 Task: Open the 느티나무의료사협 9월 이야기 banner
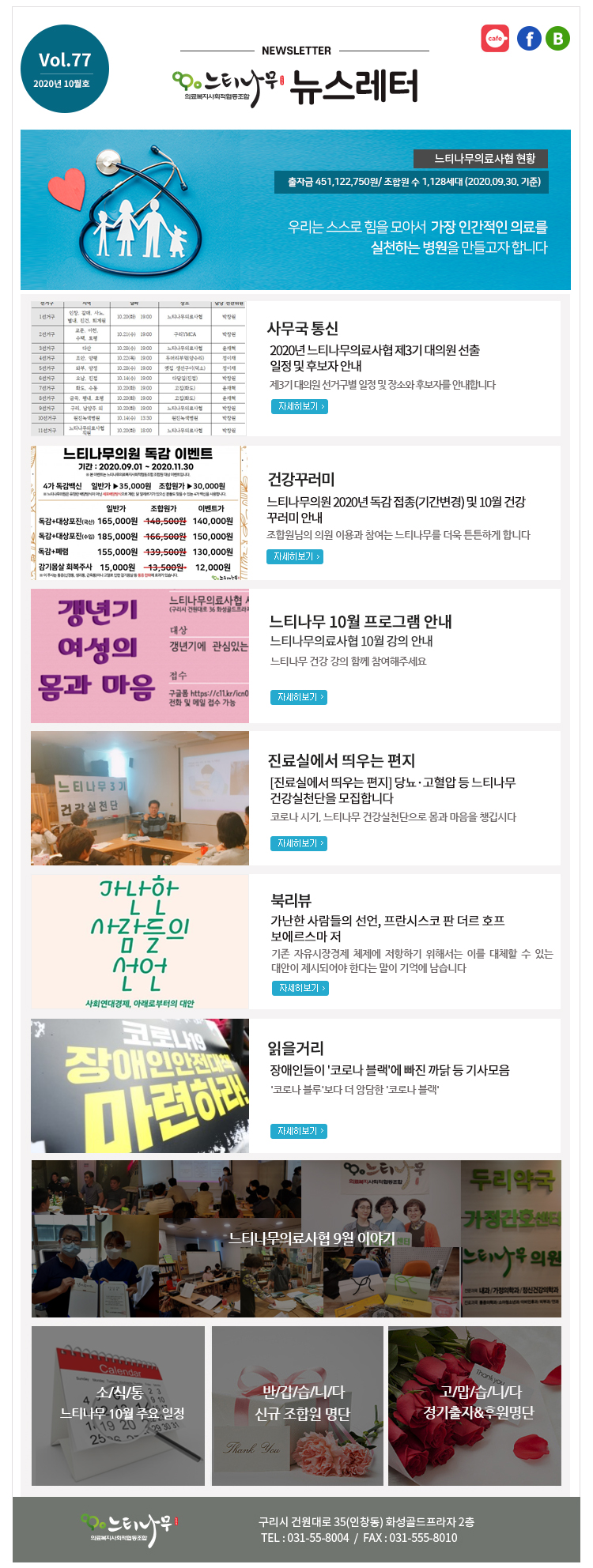coord(296,1238)
